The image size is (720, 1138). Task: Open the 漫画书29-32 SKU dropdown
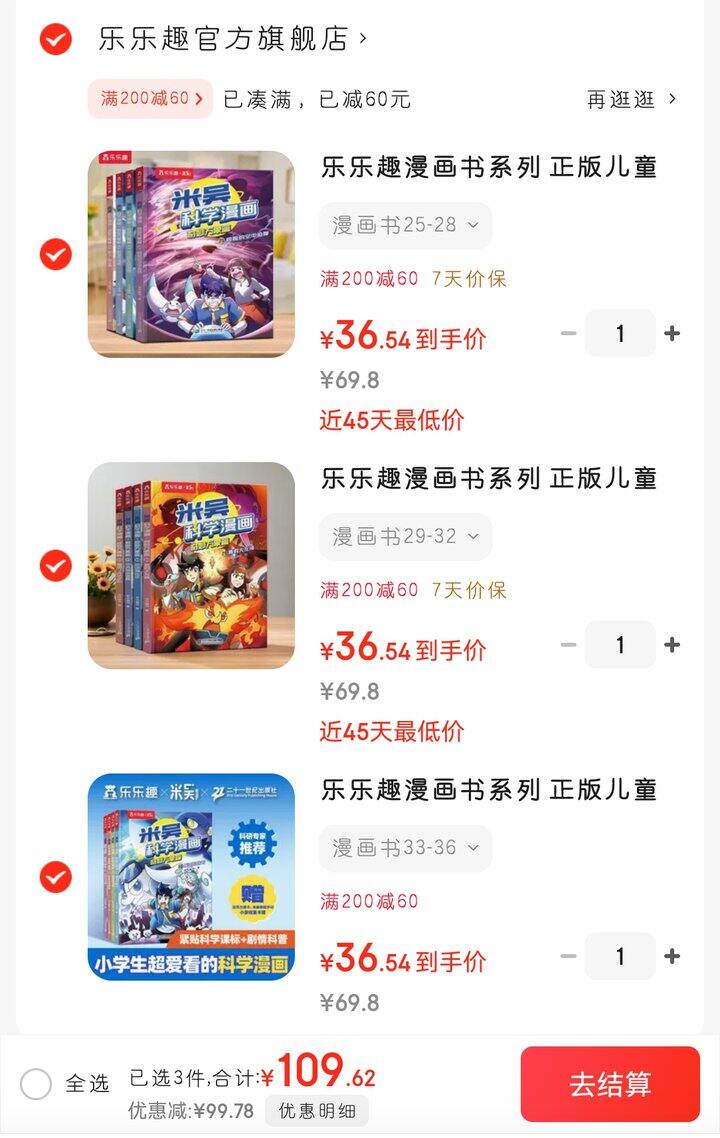[x=404, y=537]
